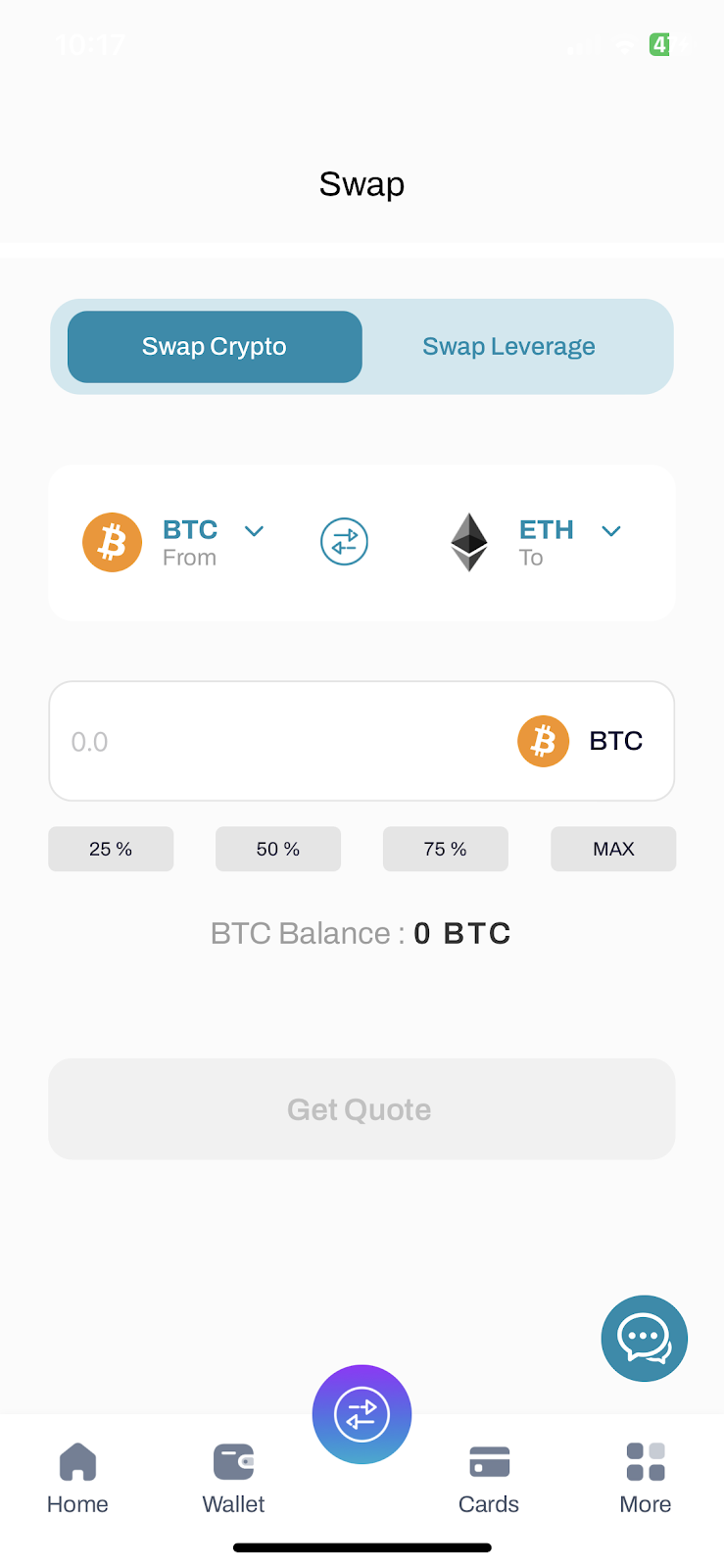The image size is (724, 1568).
Task: Tap the center swap navigation button
Action: pyautogui.click(x=362, y=1414)
